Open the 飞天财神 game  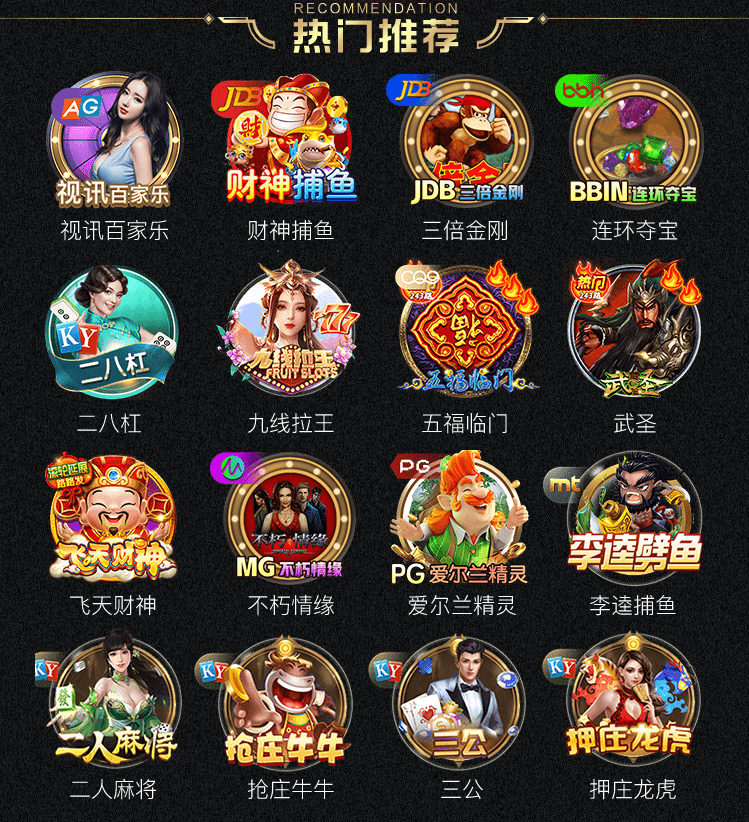click(115, 518)
